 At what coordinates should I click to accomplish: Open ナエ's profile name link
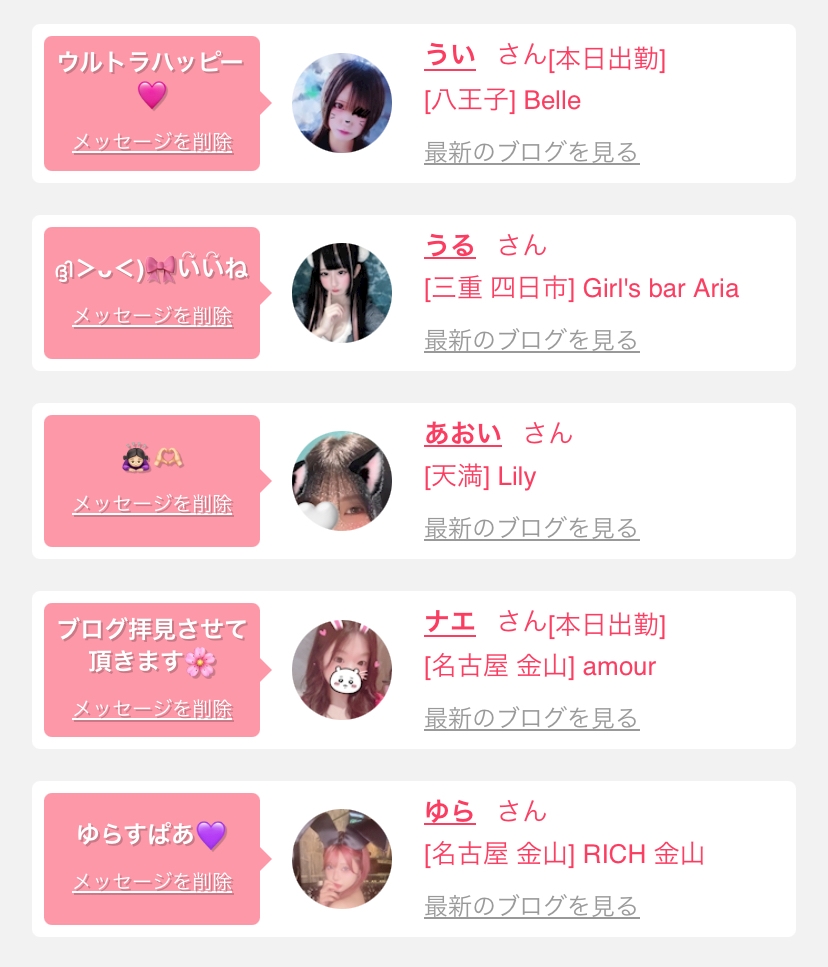tap(450, 622)
